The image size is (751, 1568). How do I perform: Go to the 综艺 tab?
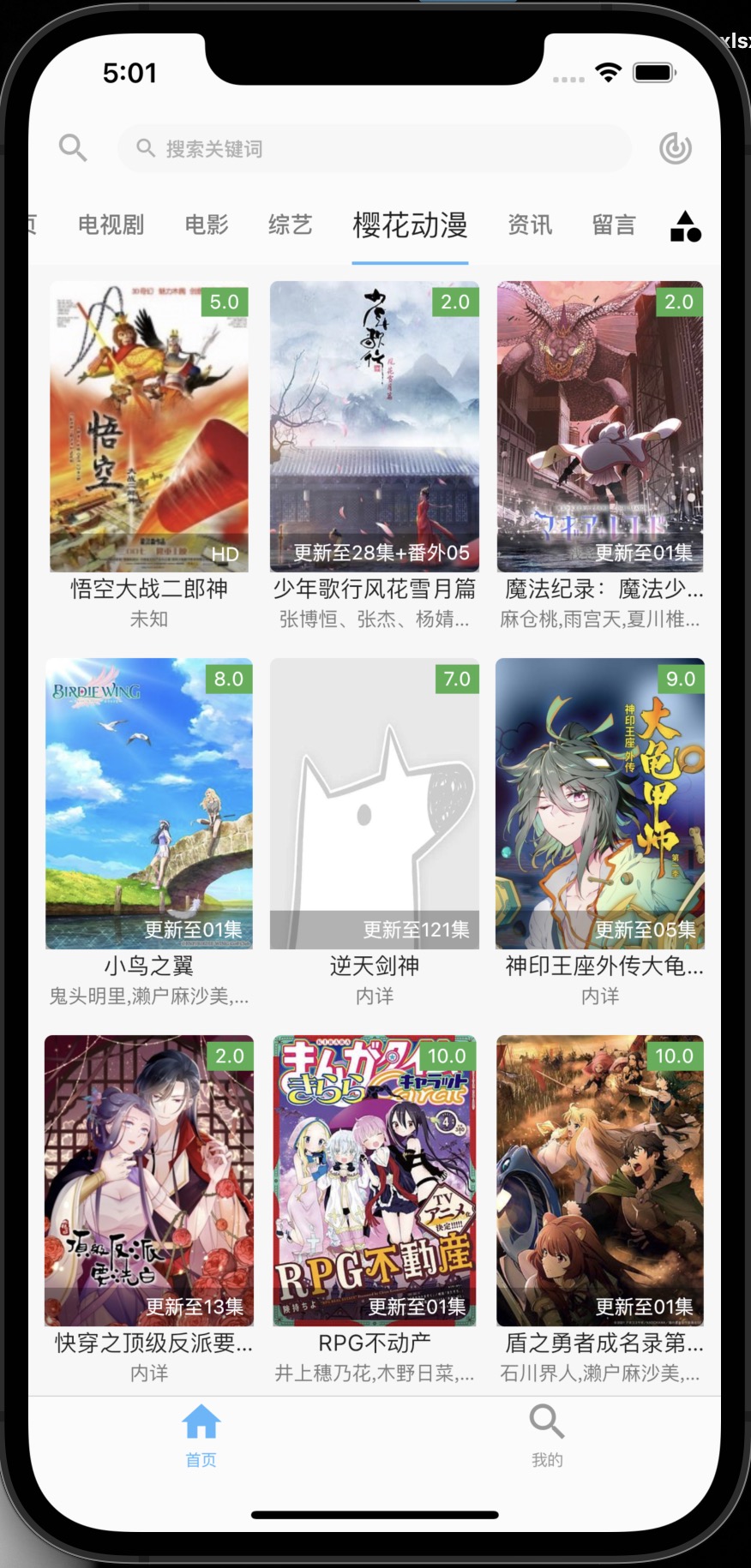tap(290, 225)
